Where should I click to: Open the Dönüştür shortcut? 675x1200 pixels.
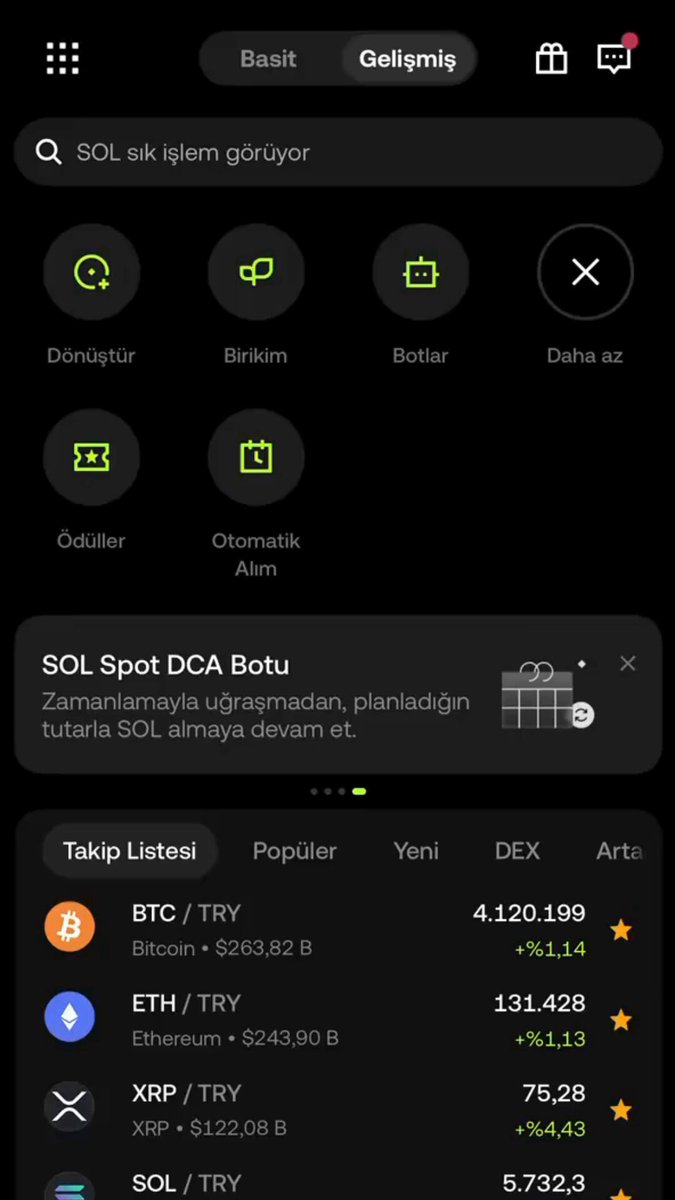click(91, 295)
